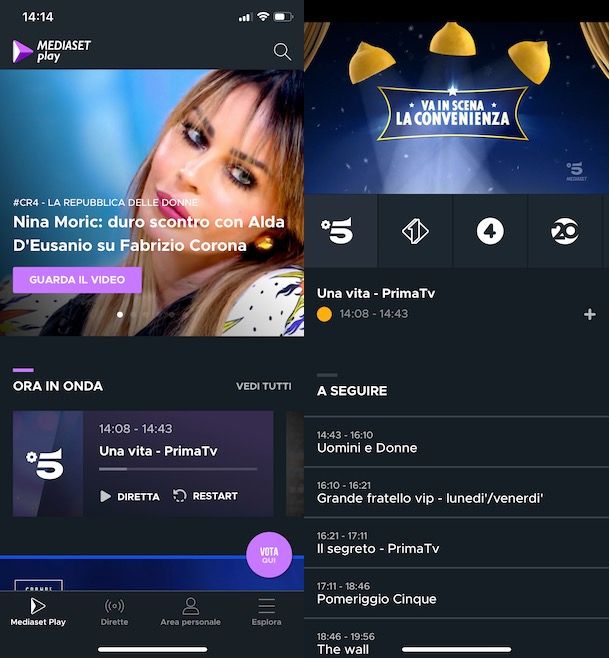Select the channel 20
Viewport: 610px width, 660px height.
click(565, 231)
